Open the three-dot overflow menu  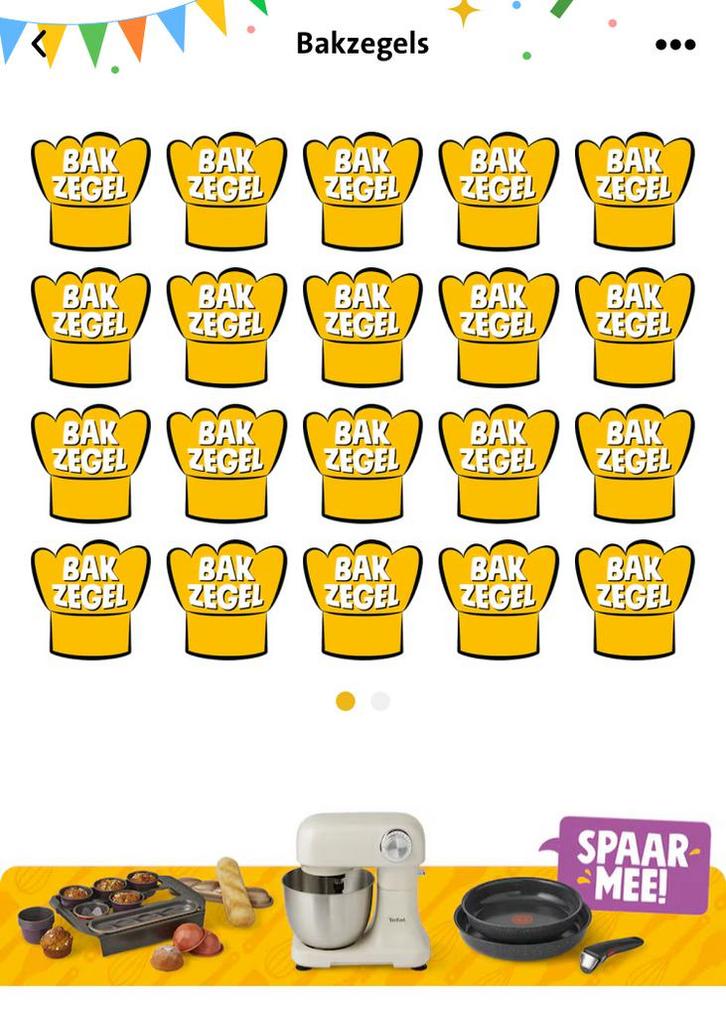pyautogui.click(x=674, y=44)
